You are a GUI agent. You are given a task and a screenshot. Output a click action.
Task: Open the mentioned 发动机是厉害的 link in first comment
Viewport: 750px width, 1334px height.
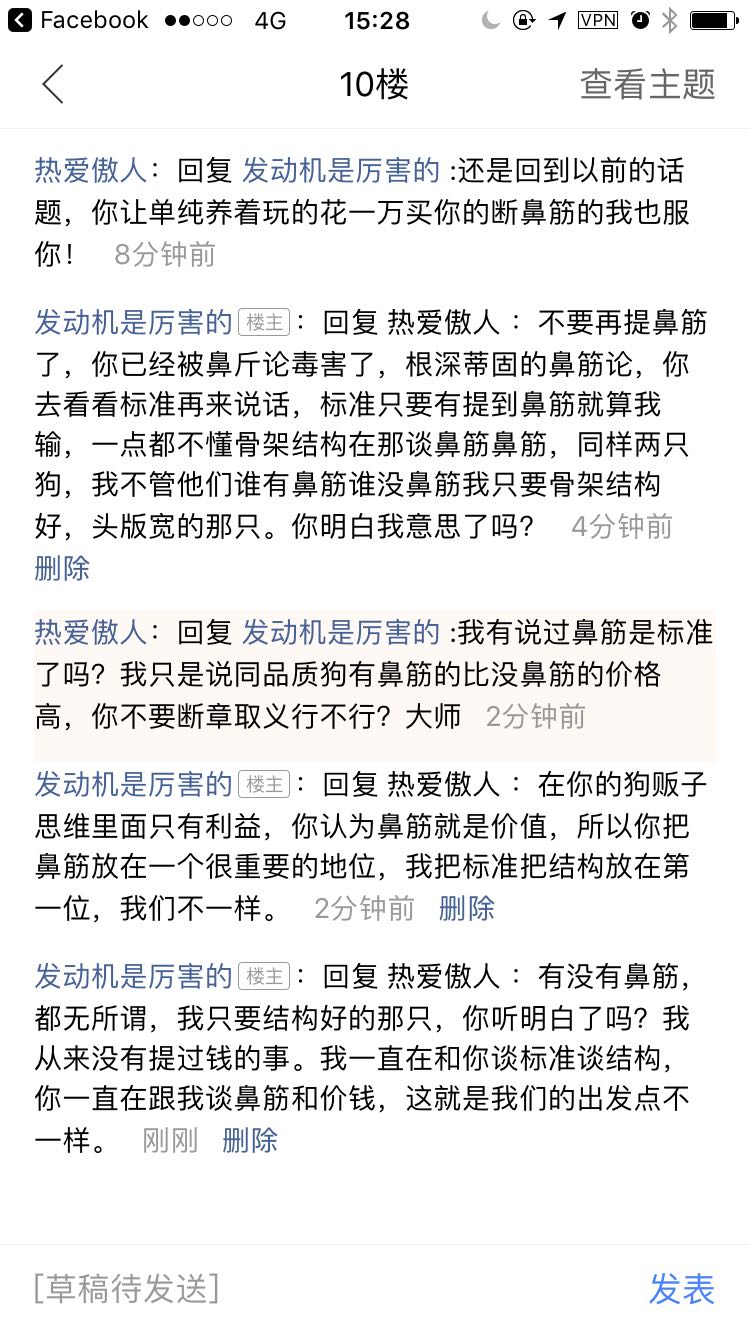click(341, 171)
